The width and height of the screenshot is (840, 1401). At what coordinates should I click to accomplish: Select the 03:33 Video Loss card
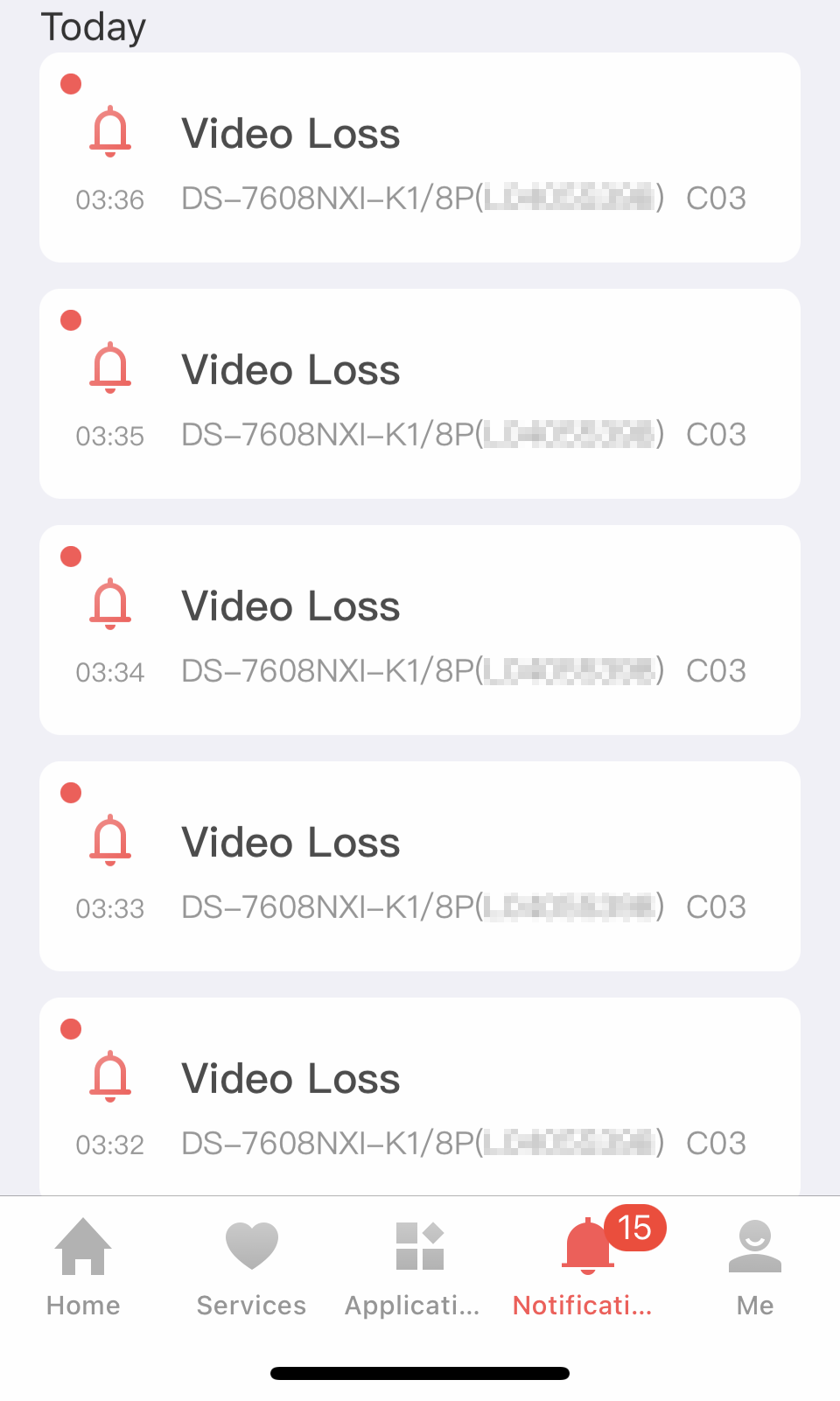(420, 866)
